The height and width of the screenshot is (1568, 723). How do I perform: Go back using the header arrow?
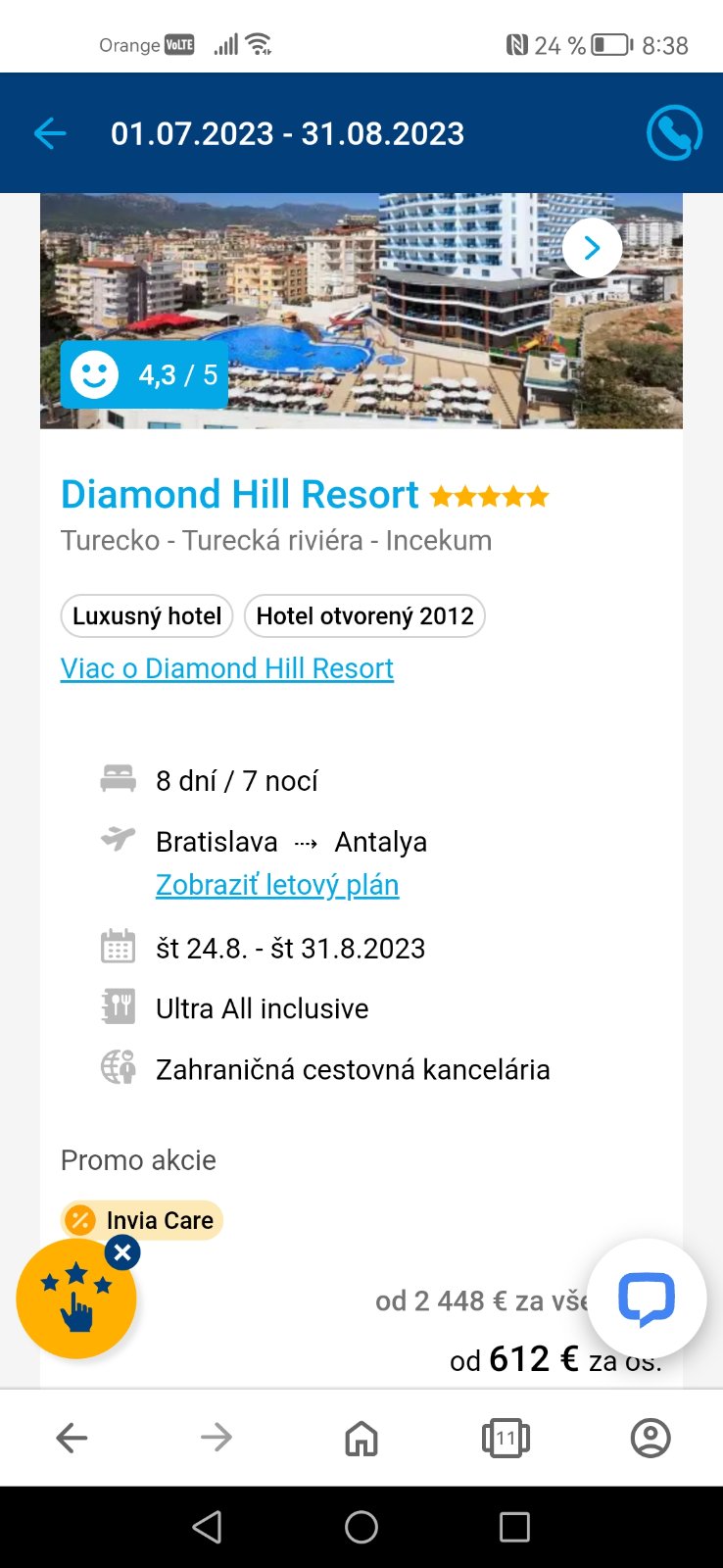tap(50, 133)
